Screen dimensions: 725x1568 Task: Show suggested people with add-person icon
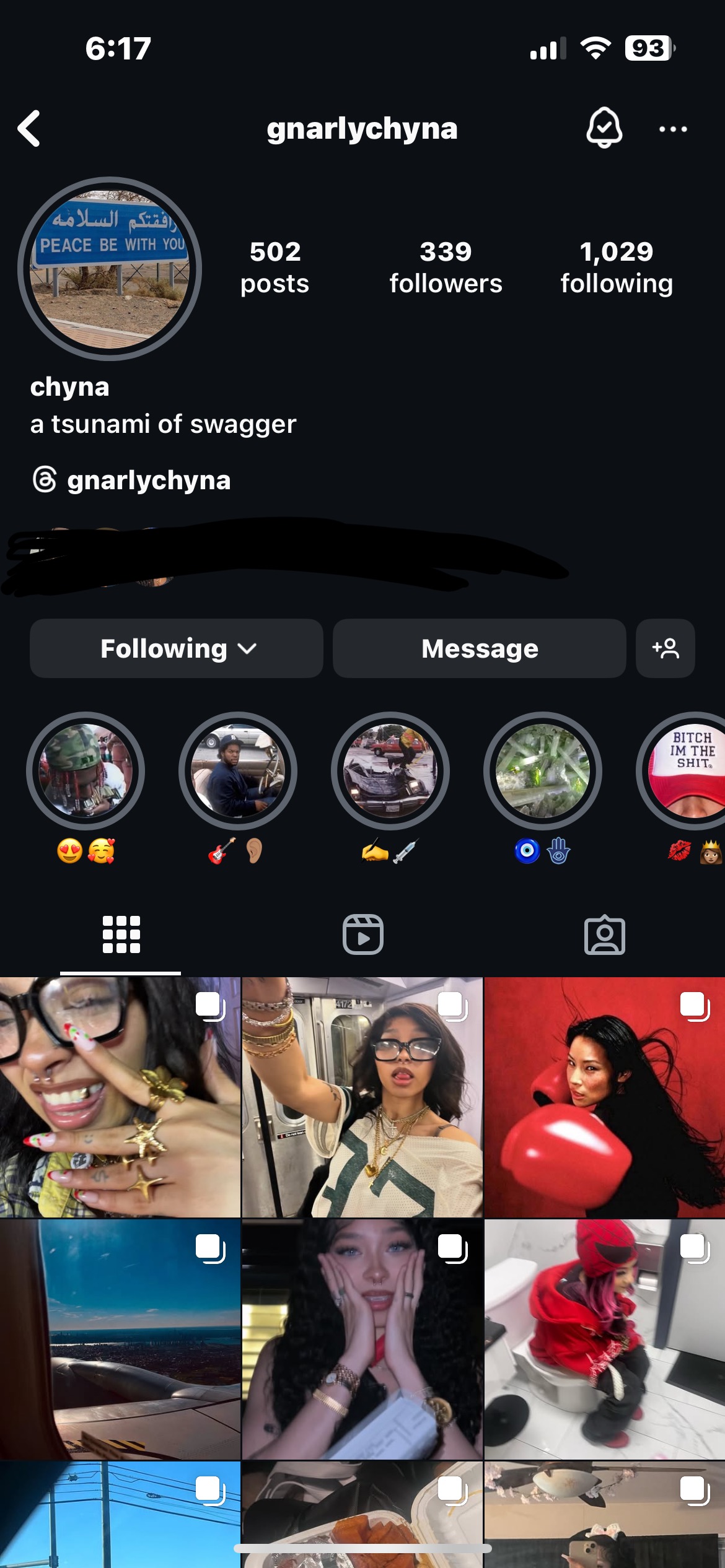(665, 648)
